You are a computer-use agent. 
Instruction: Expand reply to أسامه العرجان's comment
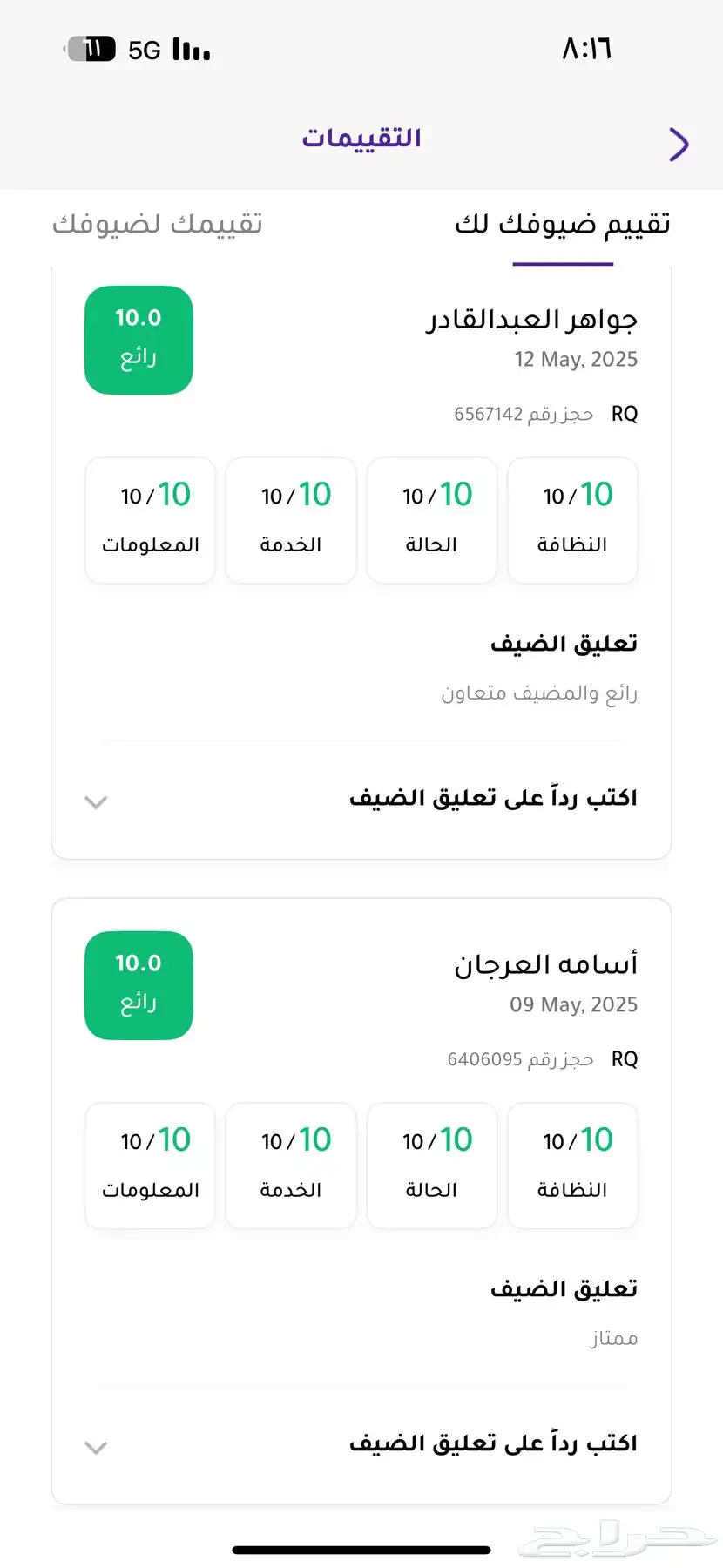(361, 1444)
